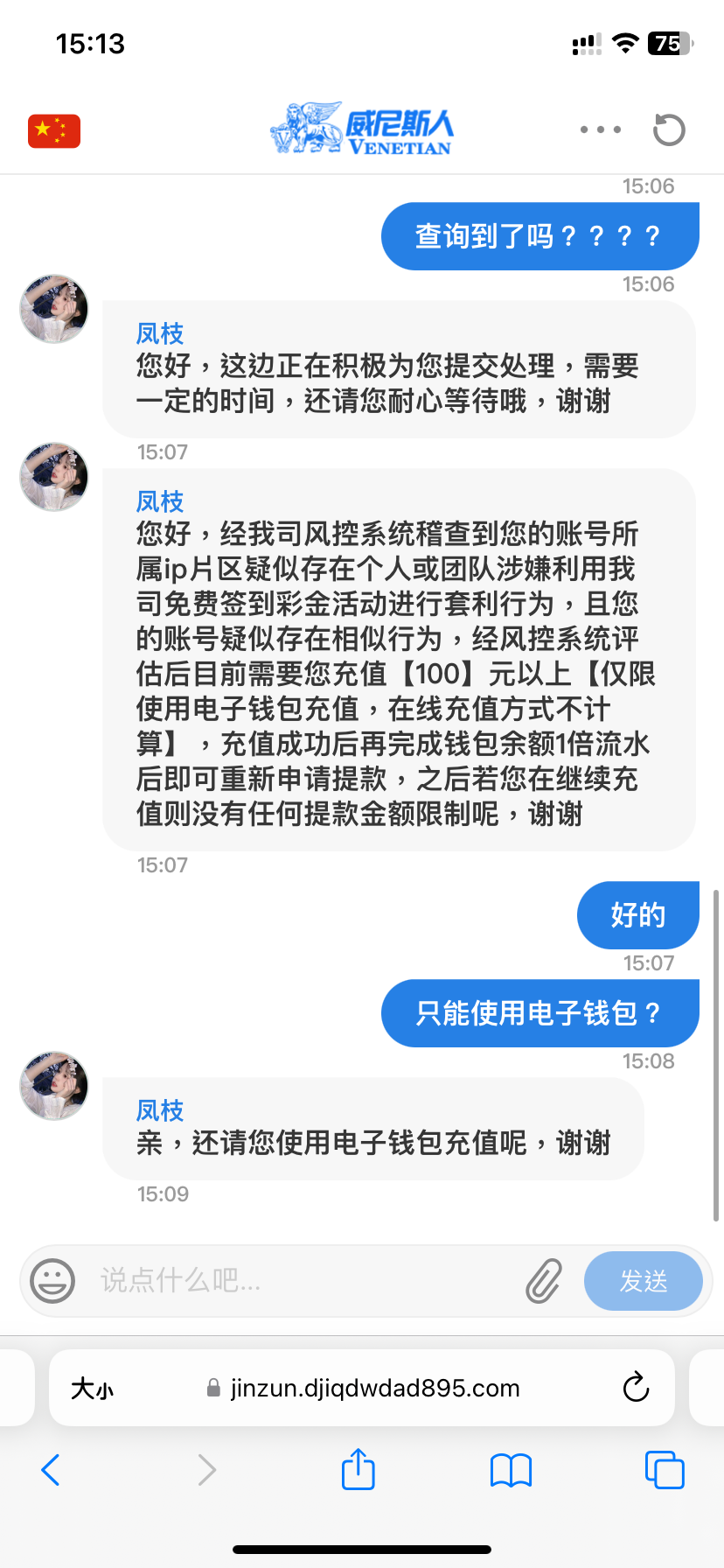The width and height of the screenshot is (724, 1568).
Task: Open Safari bookmarks
Action: 512,1470
